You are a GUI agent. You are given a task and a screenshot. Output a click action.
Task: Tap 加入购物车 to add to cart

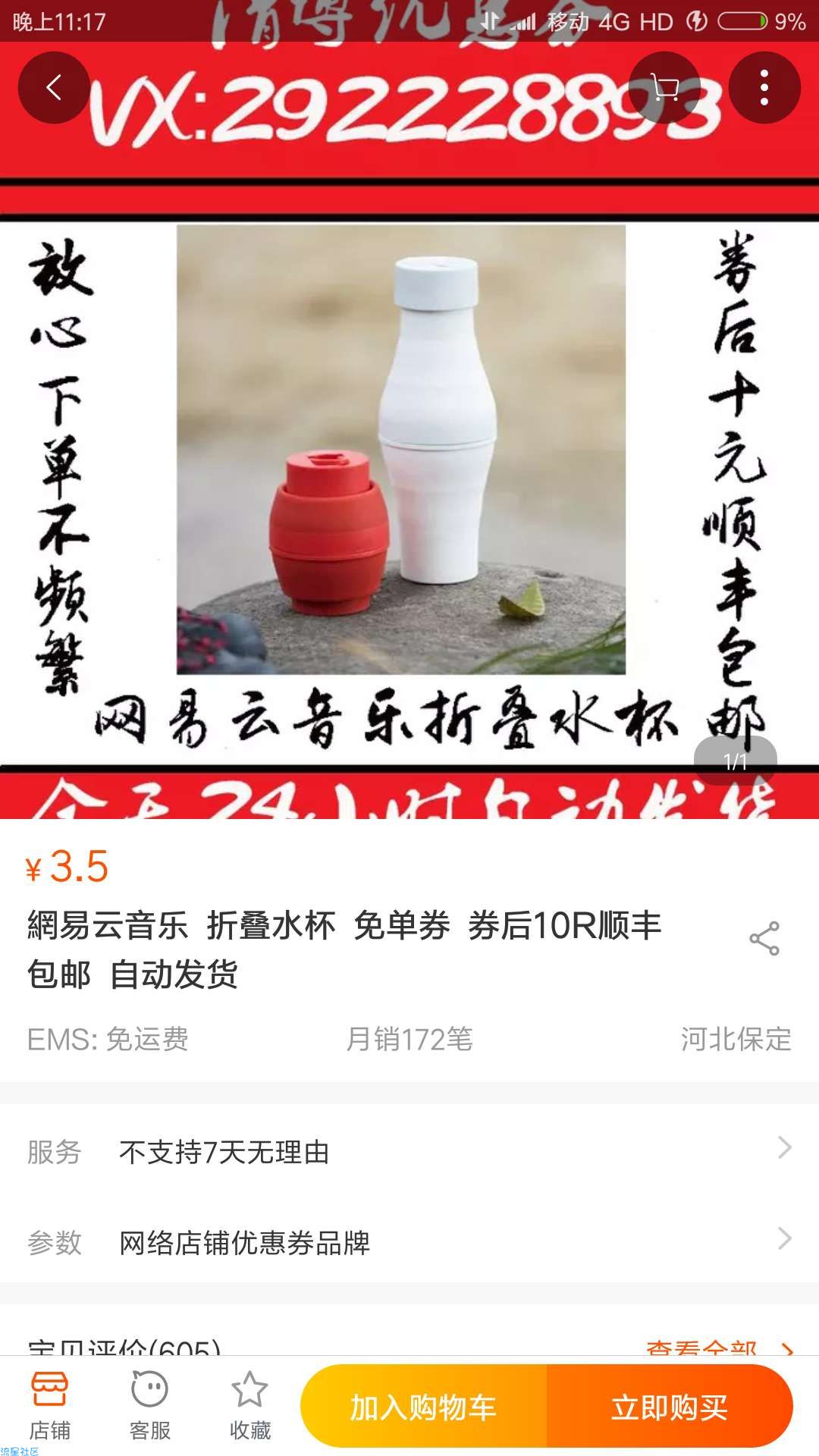coord(423,1407)
